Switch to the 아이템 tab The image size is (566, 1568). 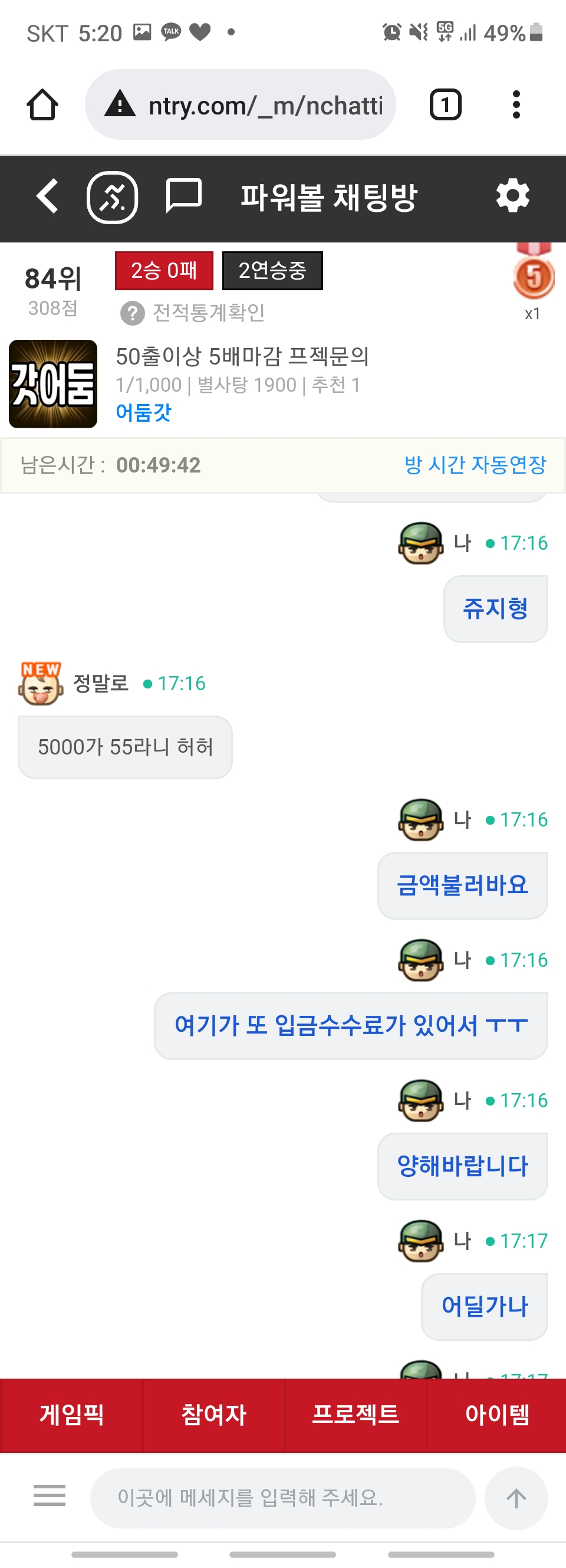(496, 1415)
